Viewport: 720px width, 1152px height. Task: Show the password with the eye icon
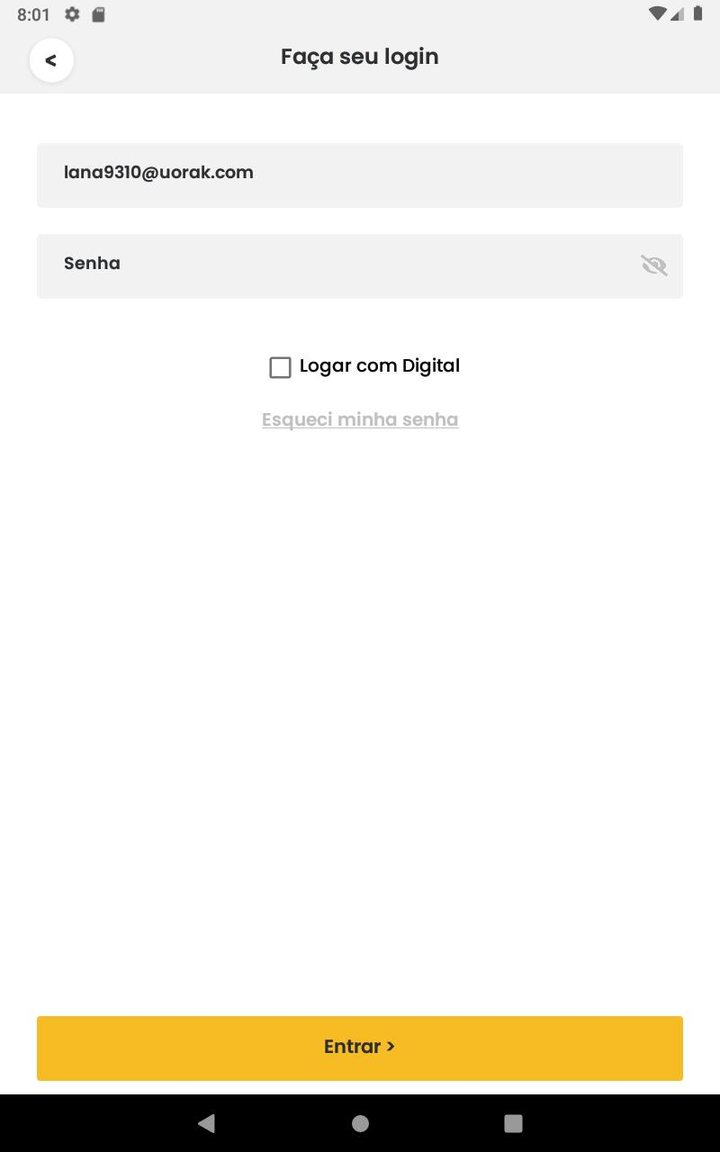click(x=654, y=266)
